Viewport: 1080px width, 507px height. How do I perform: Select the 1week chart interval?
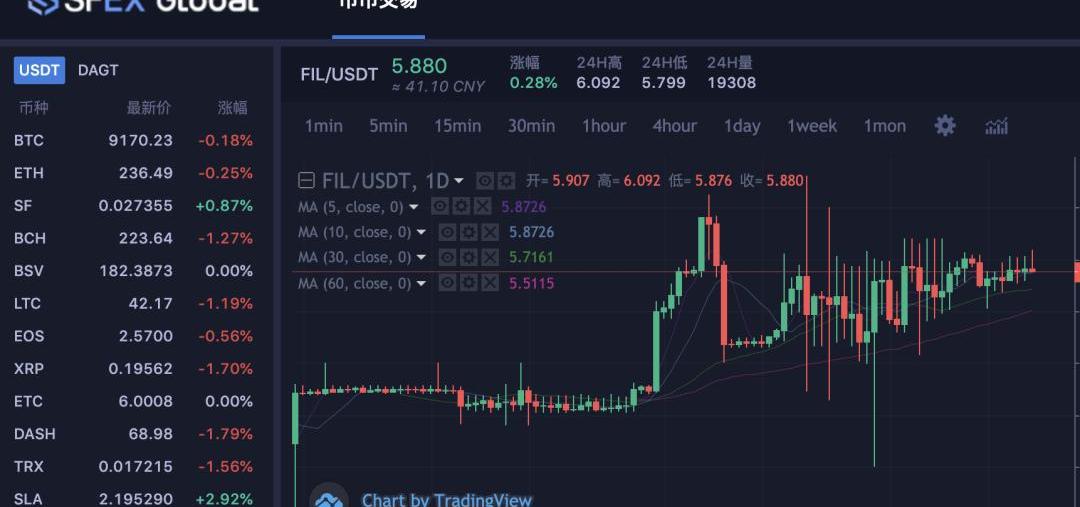point(811,126)
